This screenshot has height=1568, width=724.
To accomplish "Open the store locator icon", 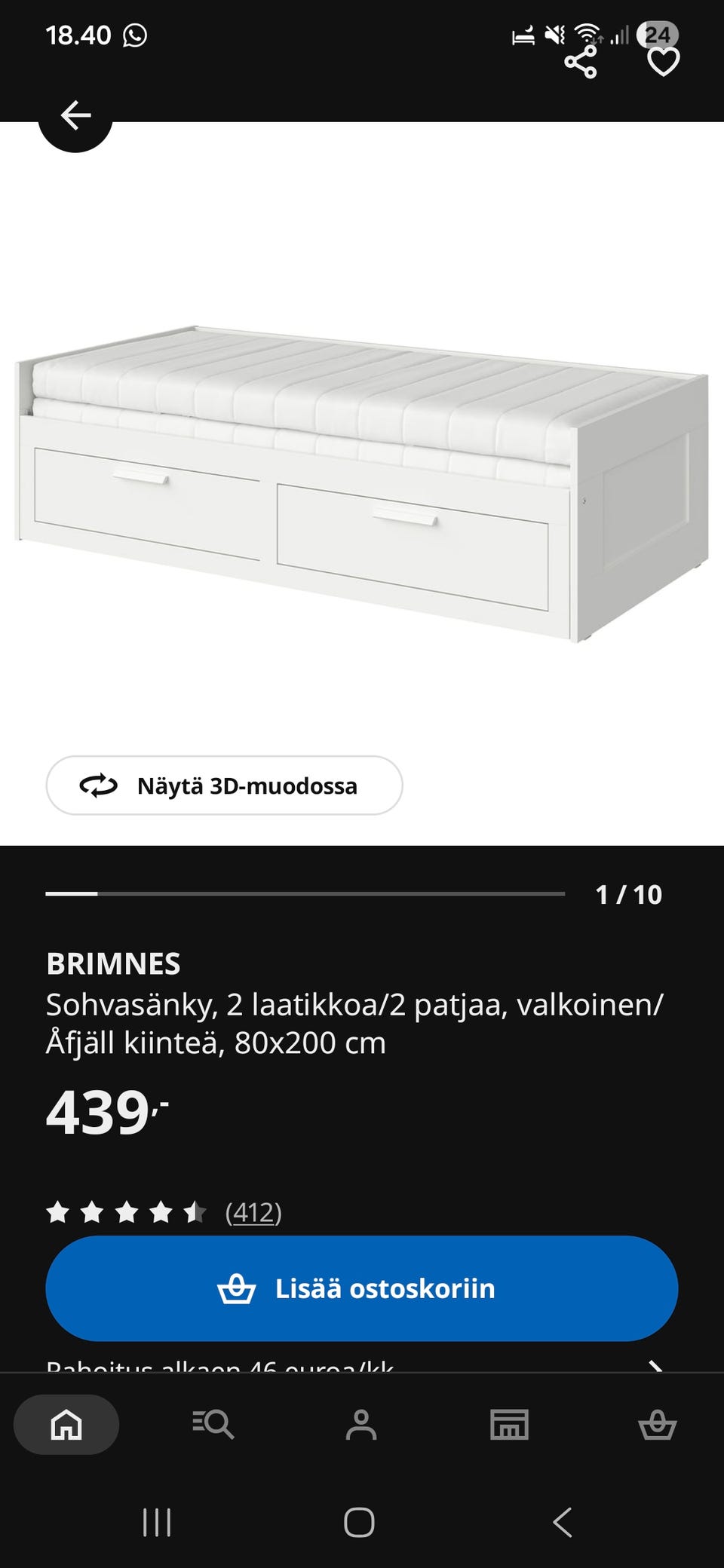I will point(510,1425).
